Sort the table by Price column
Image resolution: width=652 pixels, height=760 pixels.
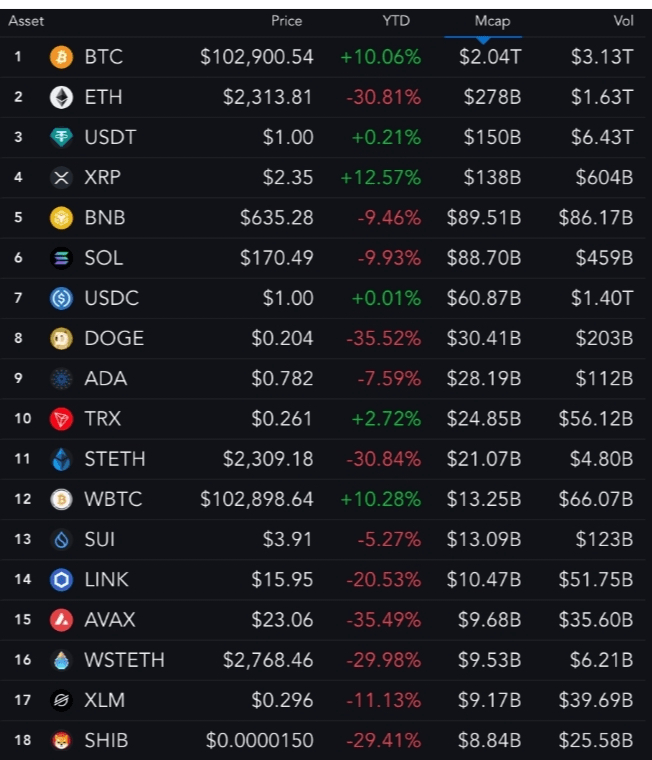pyautogui.click(x=286, y=20)
